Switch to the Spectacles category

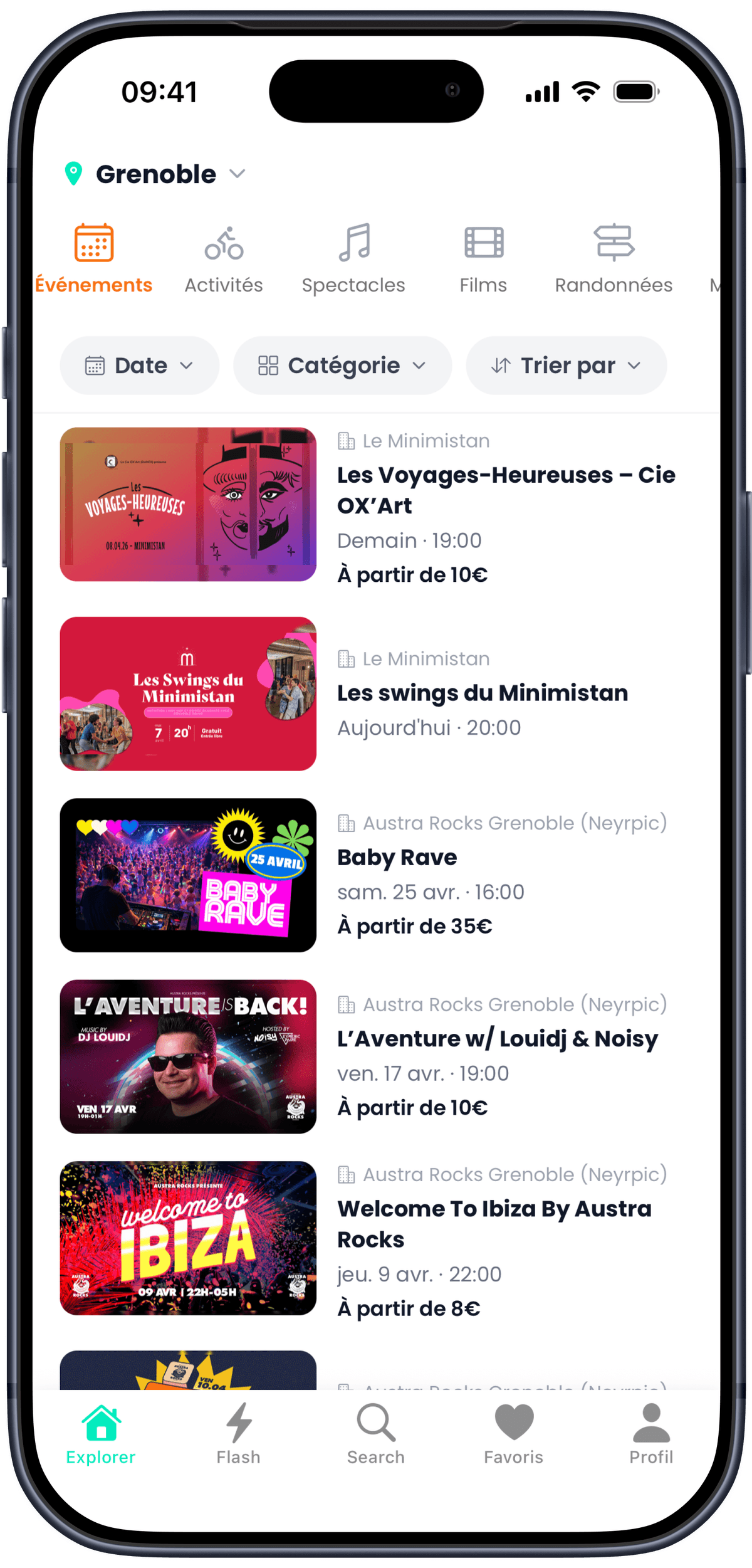(353, 258)
